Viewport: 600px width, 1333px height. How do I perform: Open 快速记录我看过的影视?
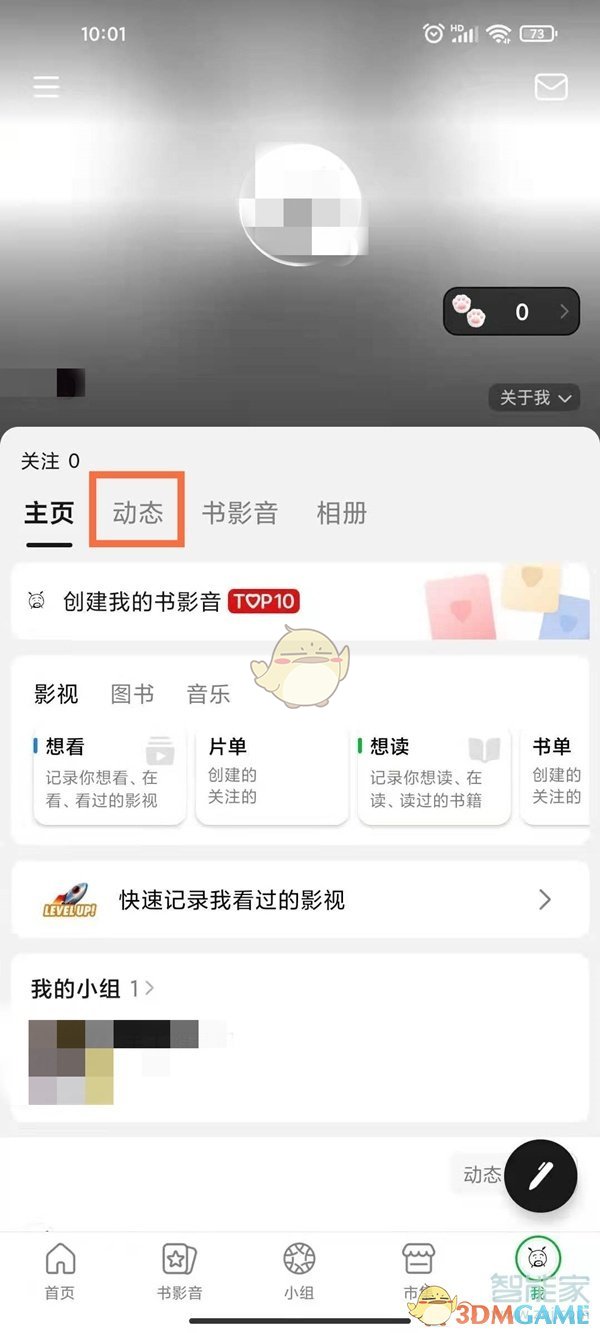click(x=298, y=900)
